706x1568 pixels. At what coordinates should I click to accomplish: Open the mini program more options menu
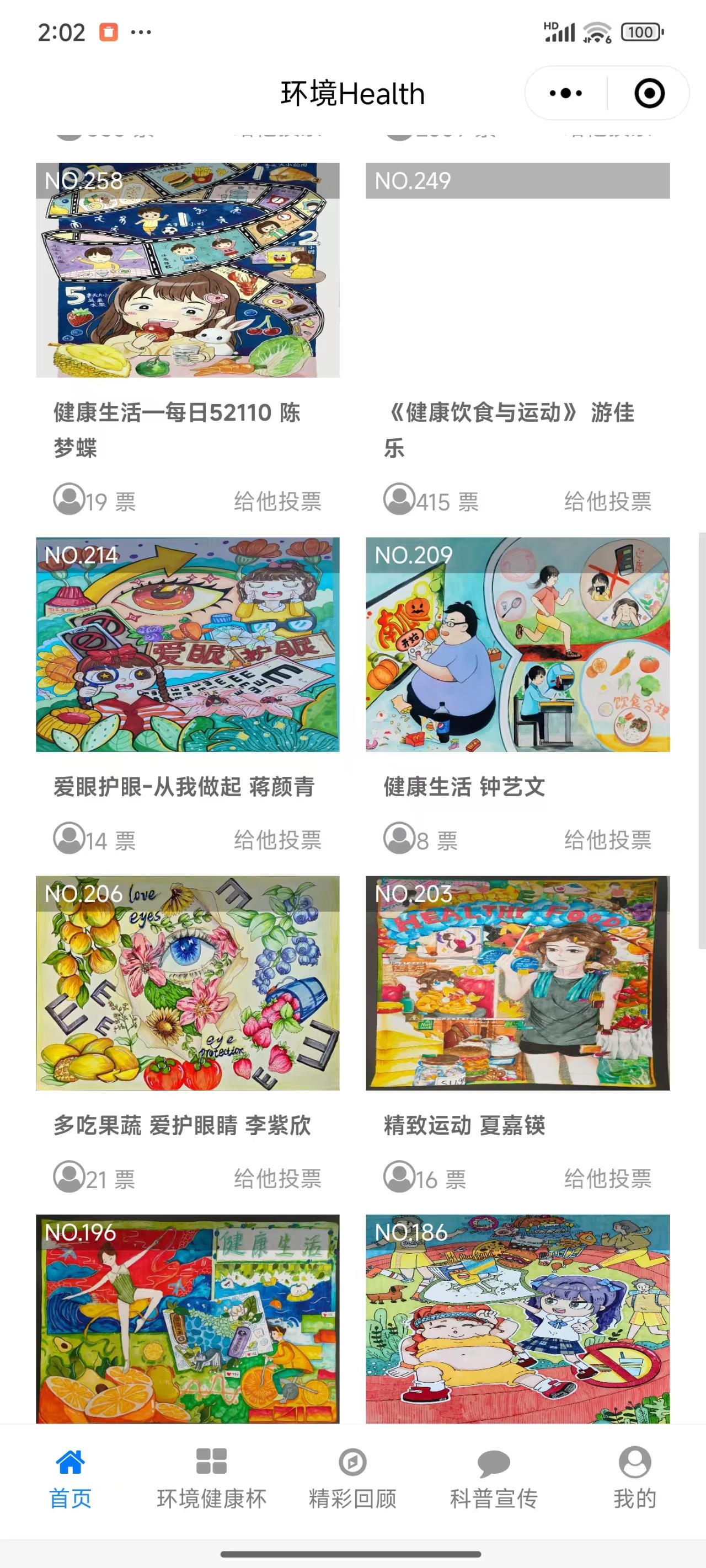click(x=565, y=93)
